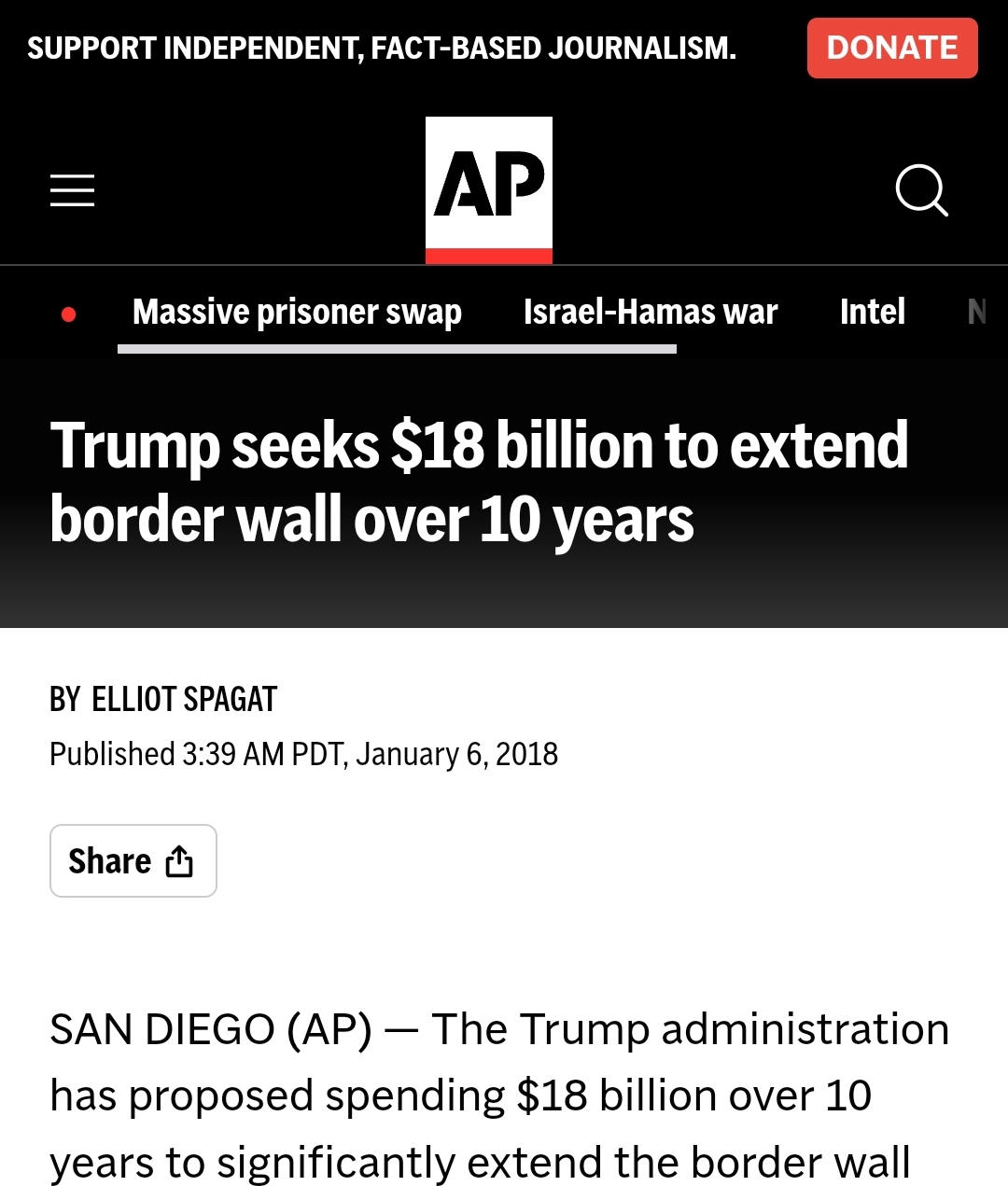This screenshot has height=1186, width=1008.
Task: Open the hamburger navigation menu
Action: (72, 190)
